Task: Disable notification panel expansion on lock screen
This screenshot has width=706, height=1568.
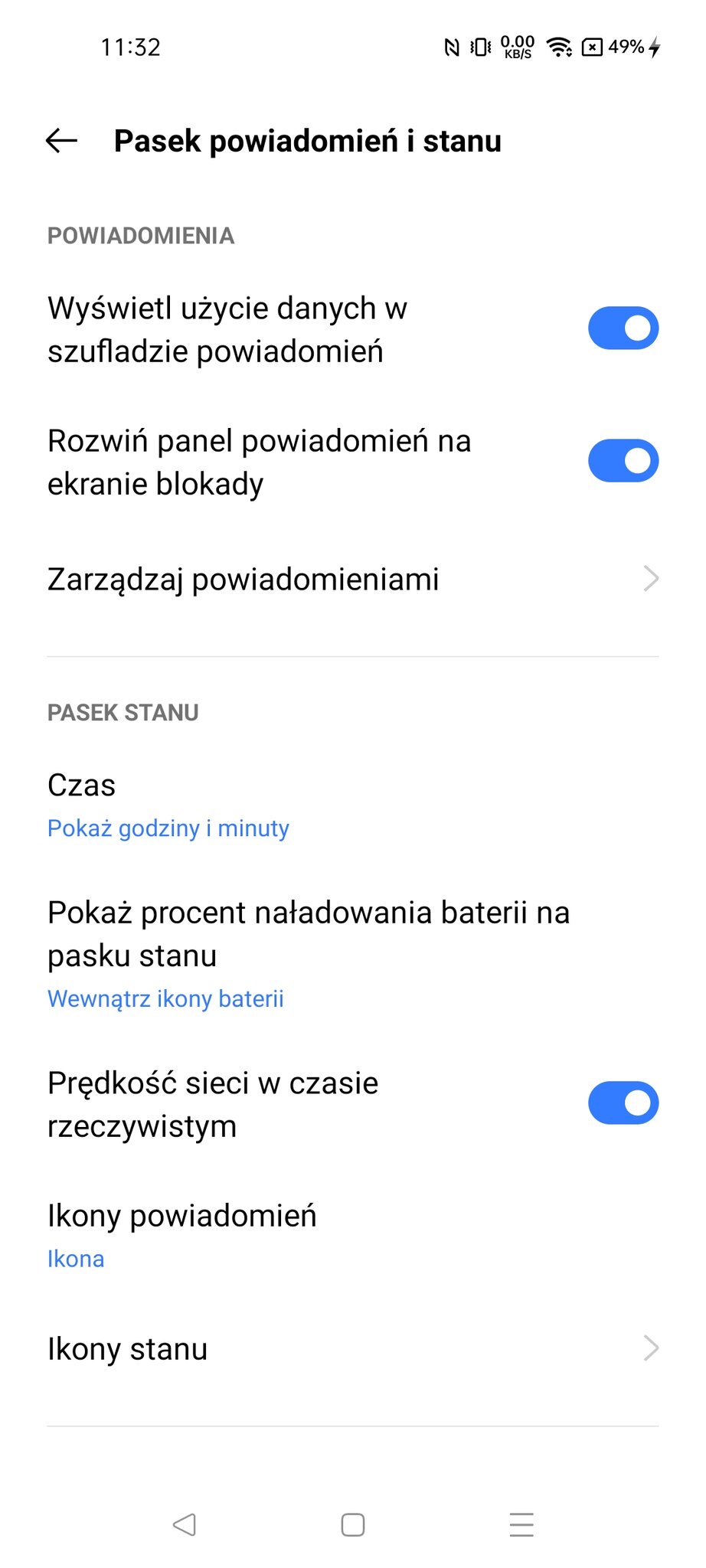Action: pos(623,461)
